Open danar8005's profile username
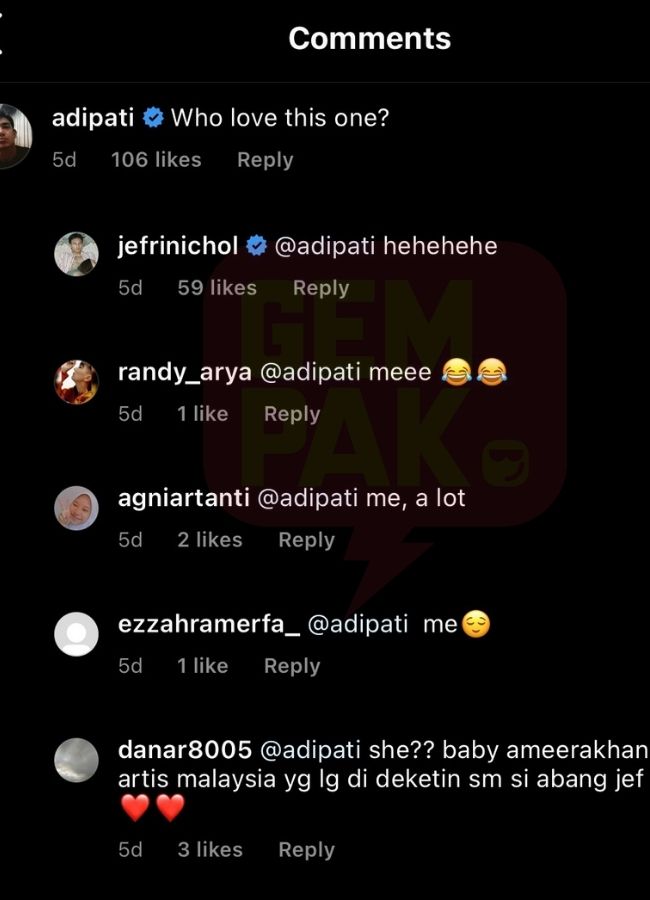 pos(184,750)
